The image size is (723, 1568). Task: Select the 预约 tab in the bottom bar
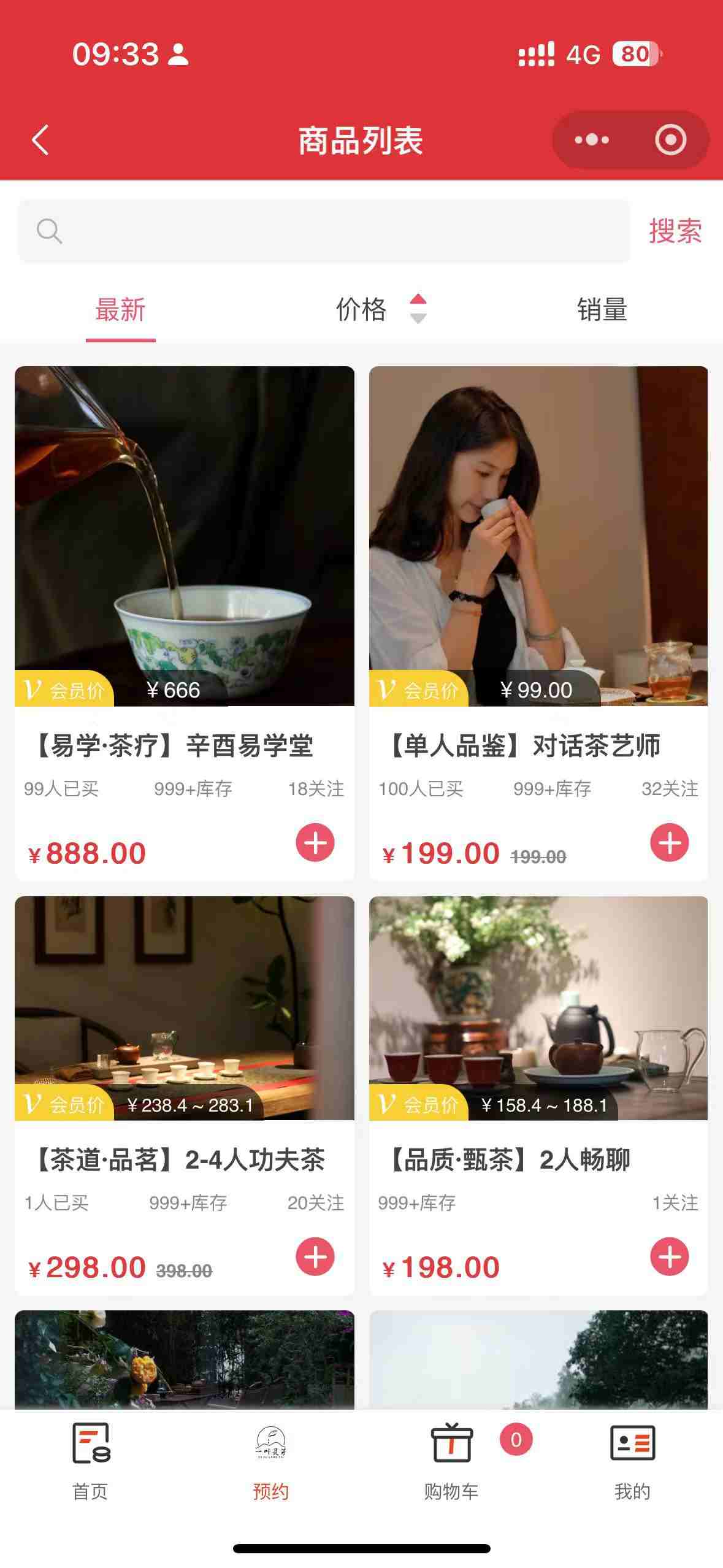point(270,1461)
